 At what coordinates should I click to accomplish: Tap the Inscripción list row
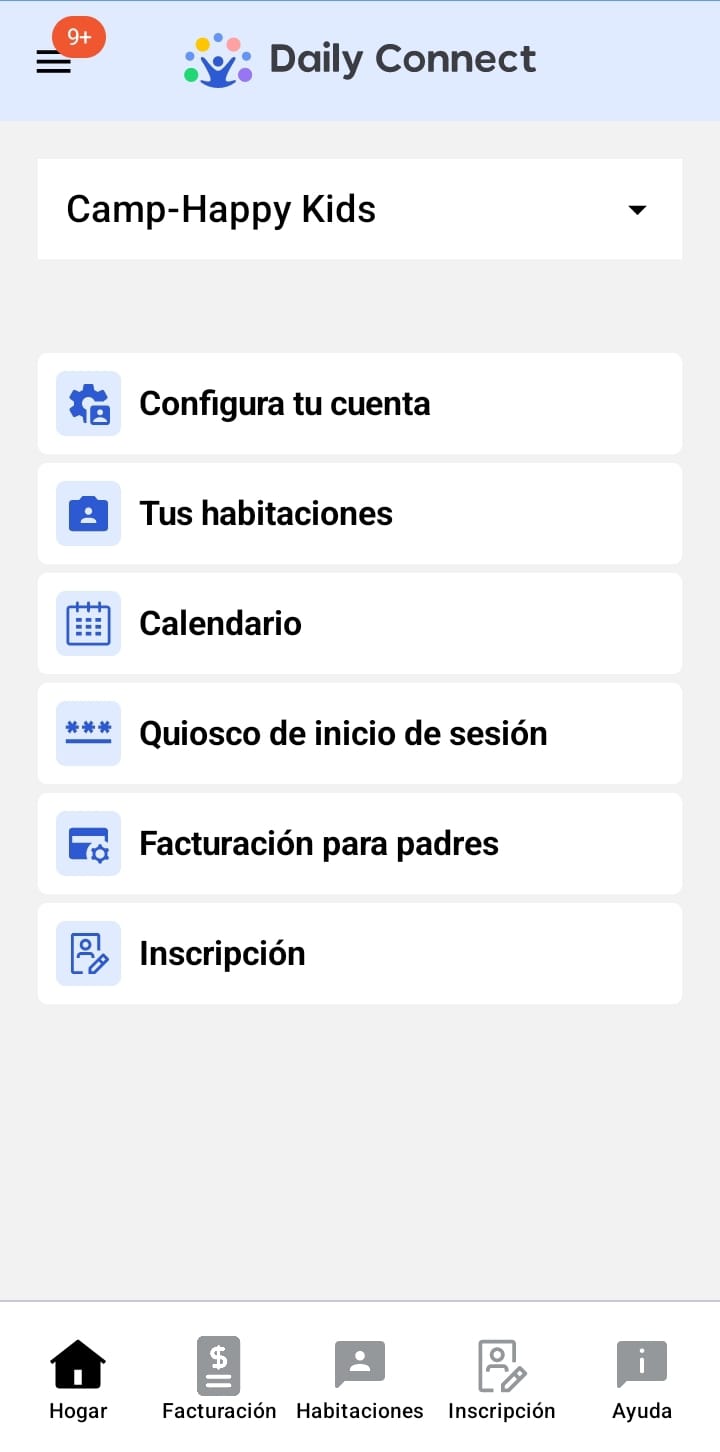[360, 954]
